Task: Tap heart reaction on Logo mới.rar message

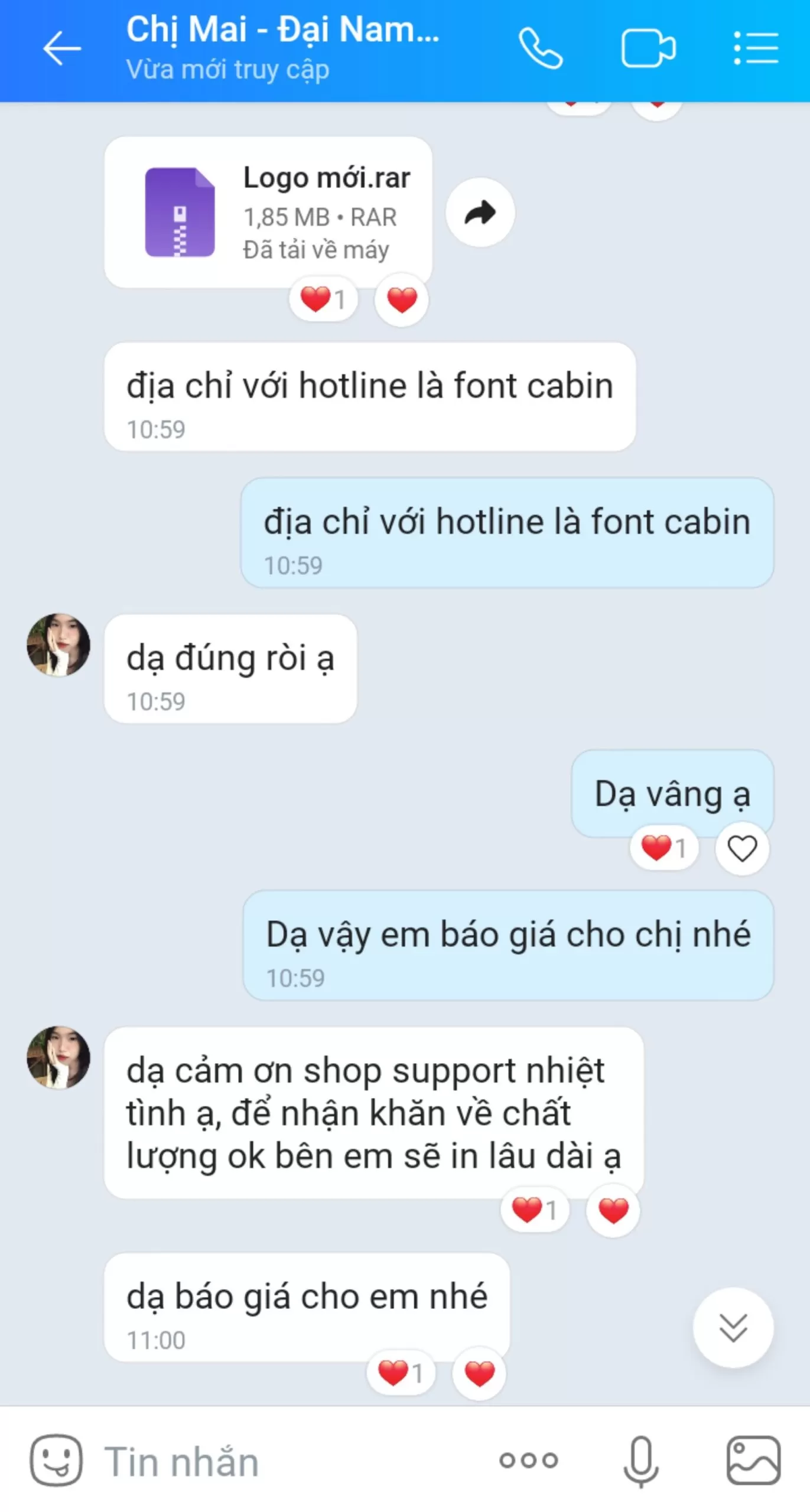Action: pyautogui.click(x=402, y=299)
